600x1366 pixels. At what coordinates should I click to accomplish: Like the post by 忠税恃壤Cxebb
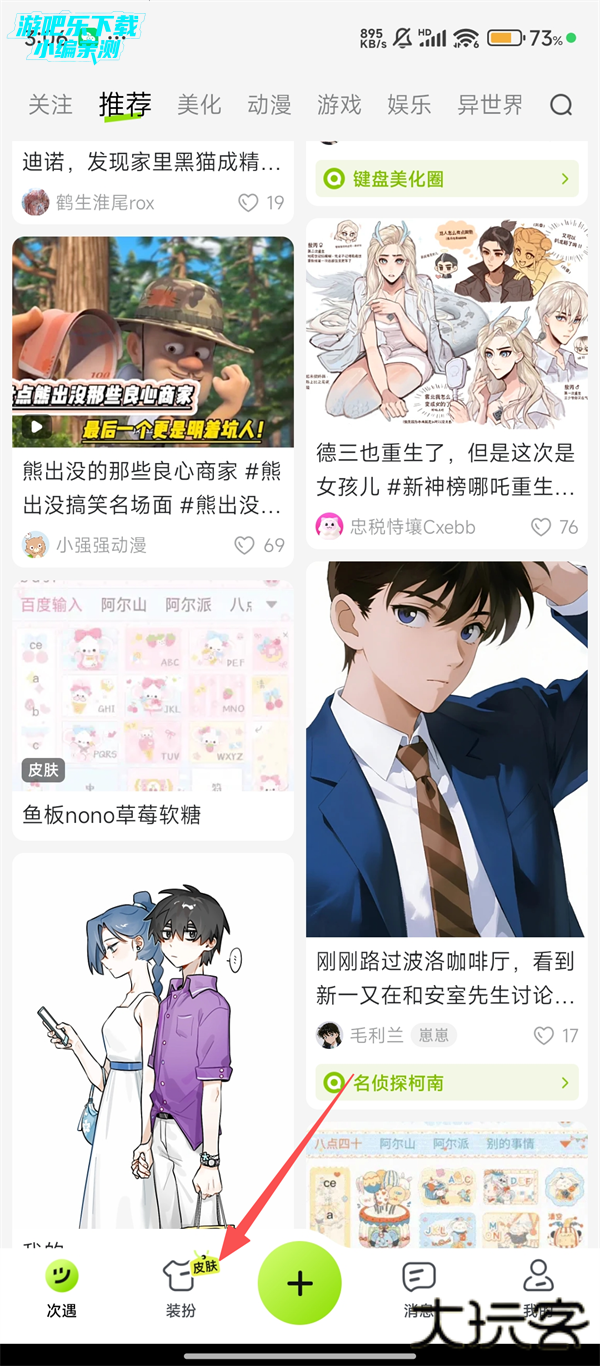[541, 526]
